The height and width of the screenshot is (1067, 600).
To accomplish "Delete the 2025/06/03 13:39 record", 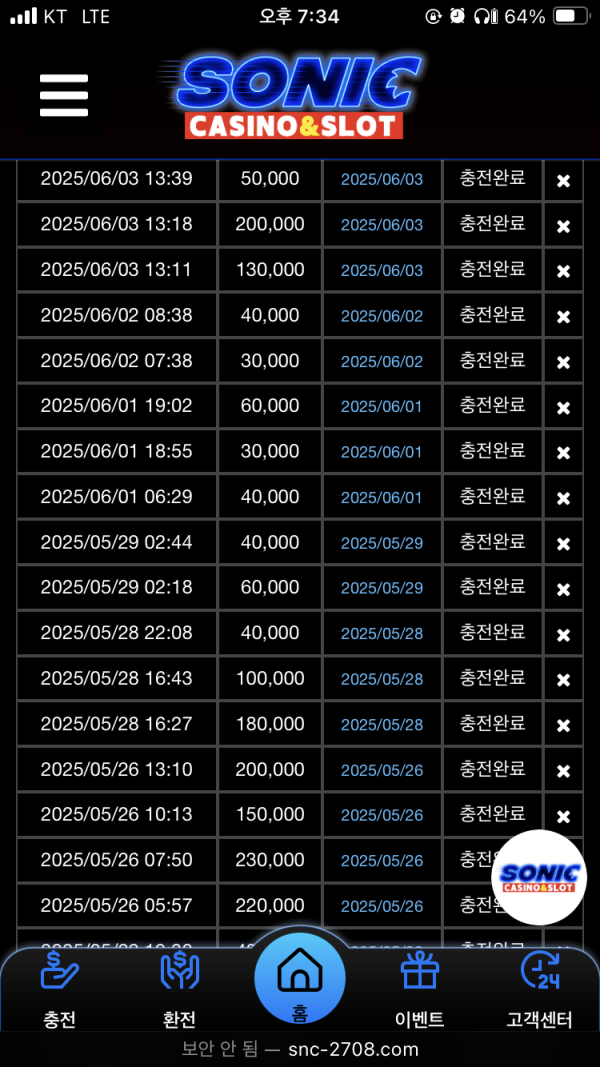I will click(563, 181).
